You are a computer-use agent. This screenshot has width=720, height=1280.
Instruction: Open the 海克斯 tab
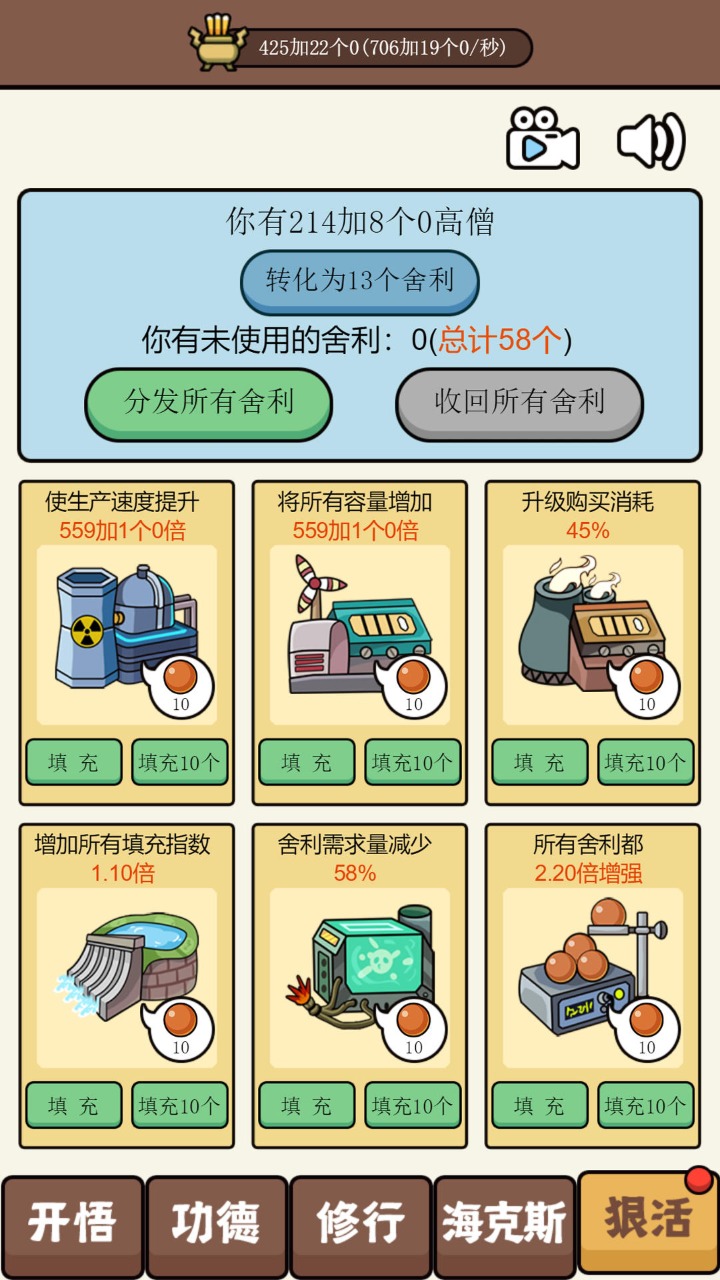pyautogui.click(x=504, y=1224)
